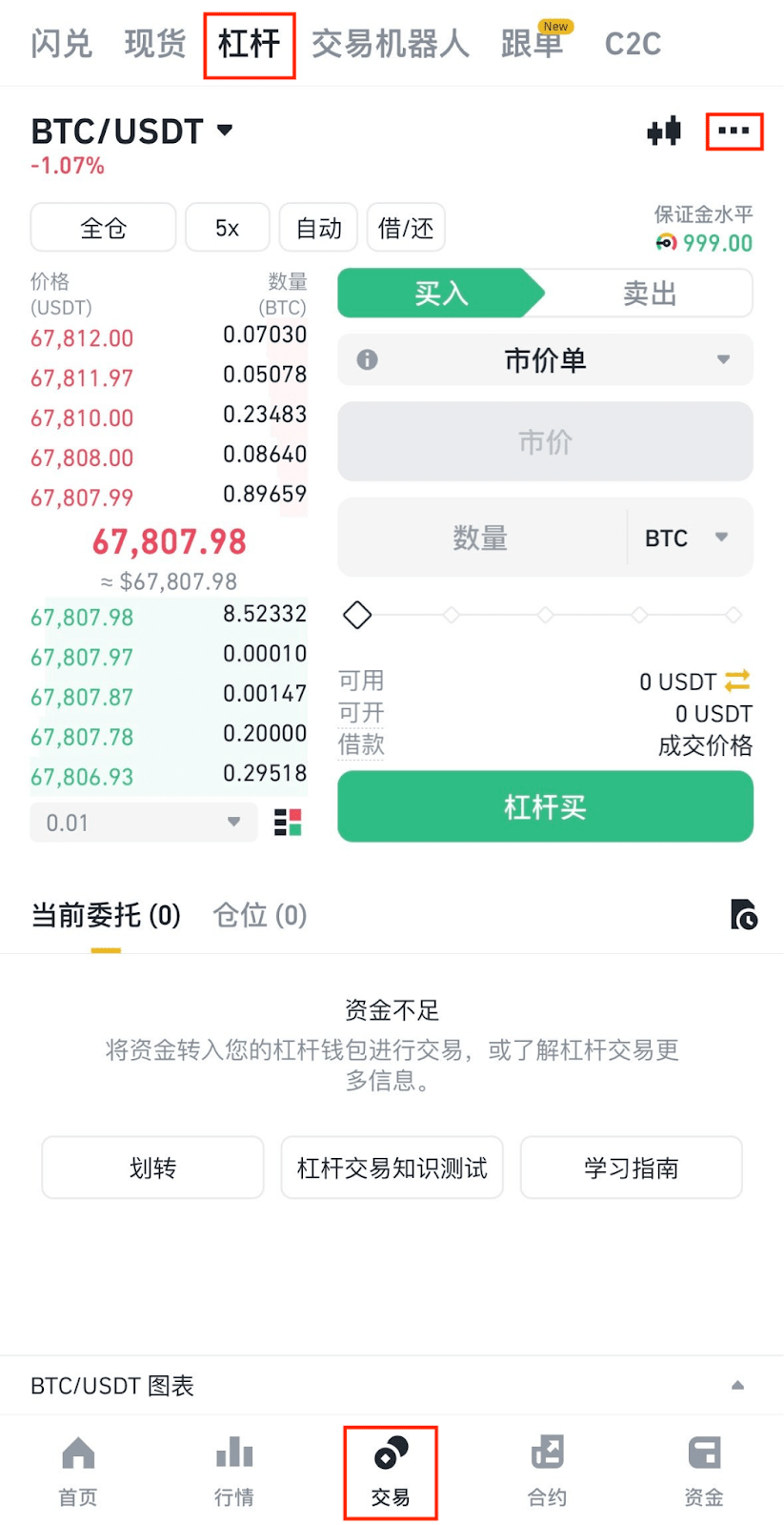The height and width of the screenshot is (1525, 784).
Task: Tap the 划转 transfer button
Action: tap(152, 1168)
